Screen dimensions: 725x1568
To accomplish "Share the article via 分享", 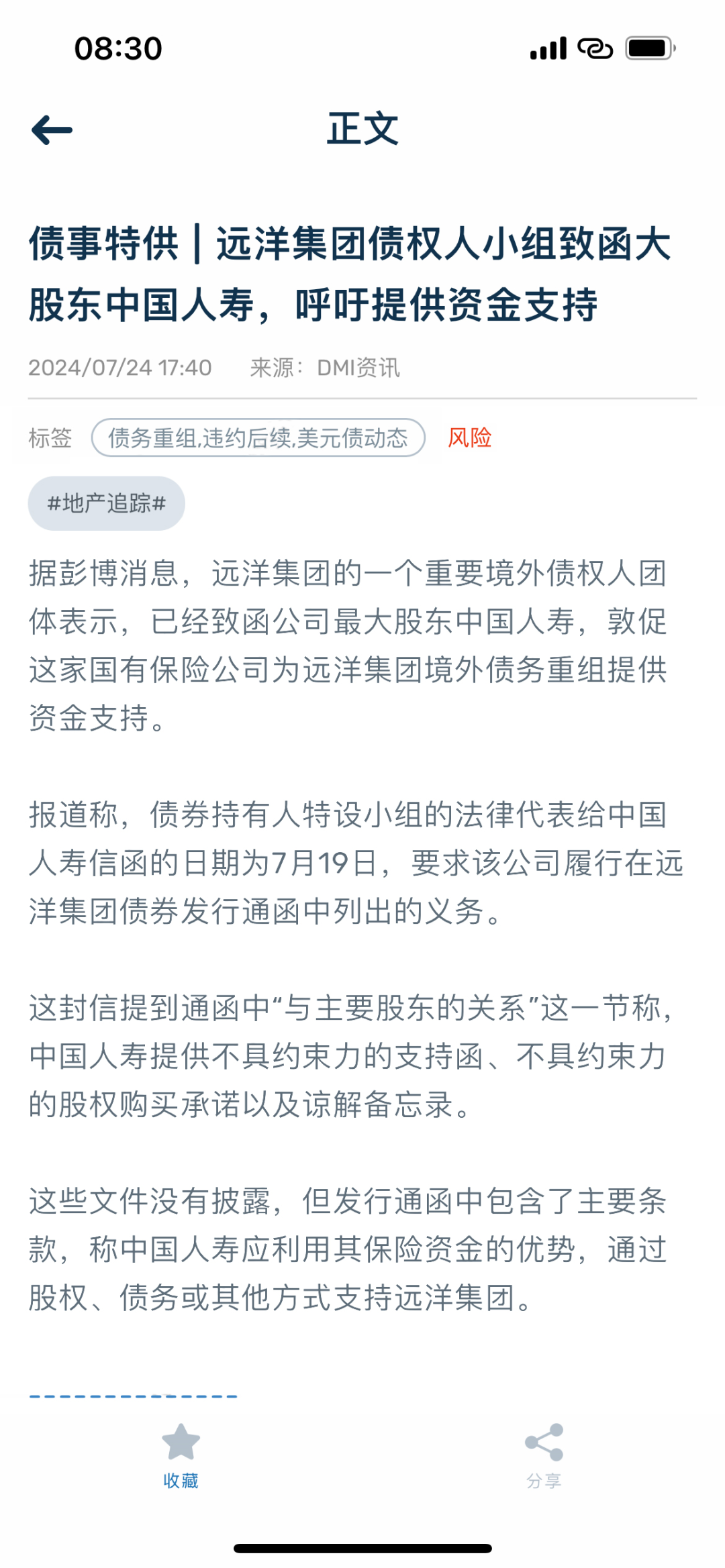I will point(544,1452).
